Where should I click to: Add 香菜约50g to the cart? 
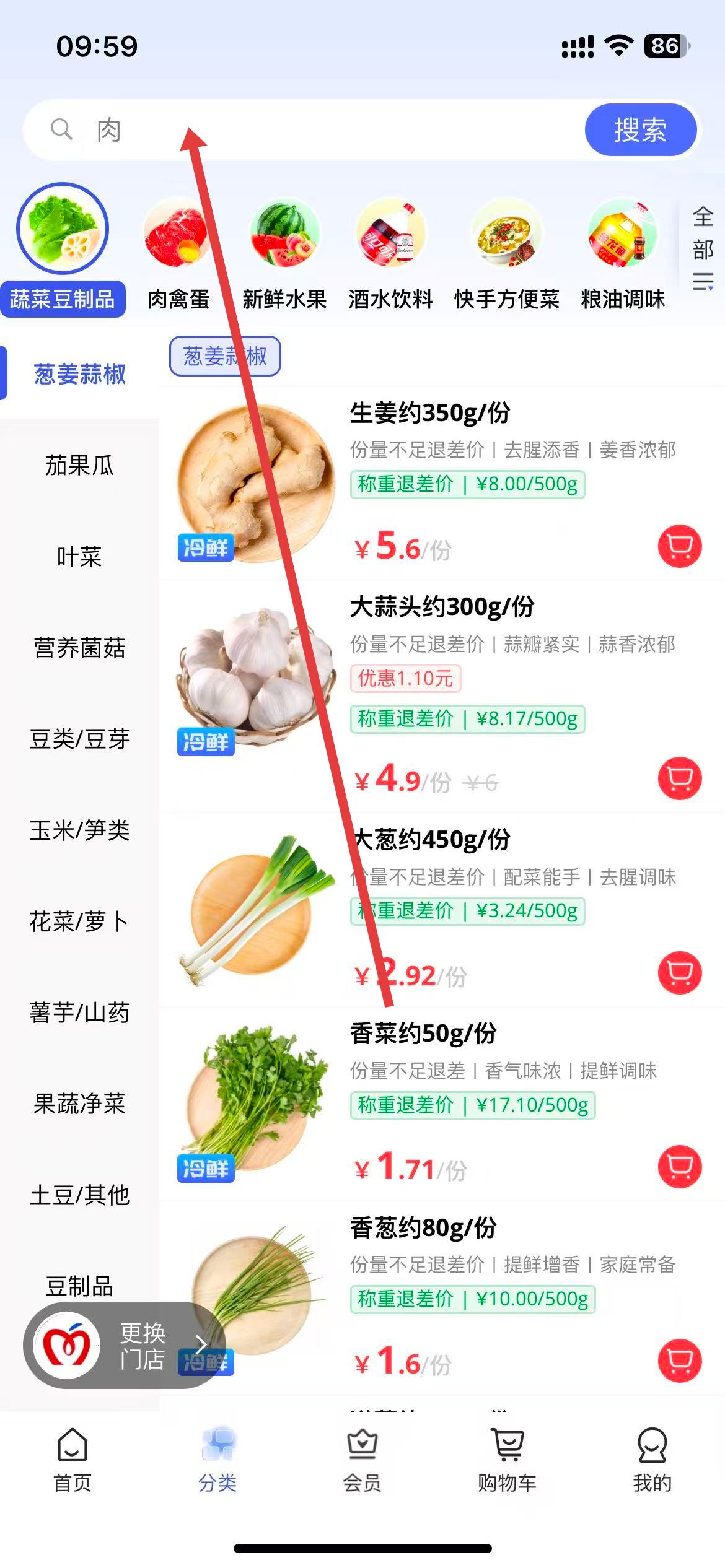tap(680, 1167)
